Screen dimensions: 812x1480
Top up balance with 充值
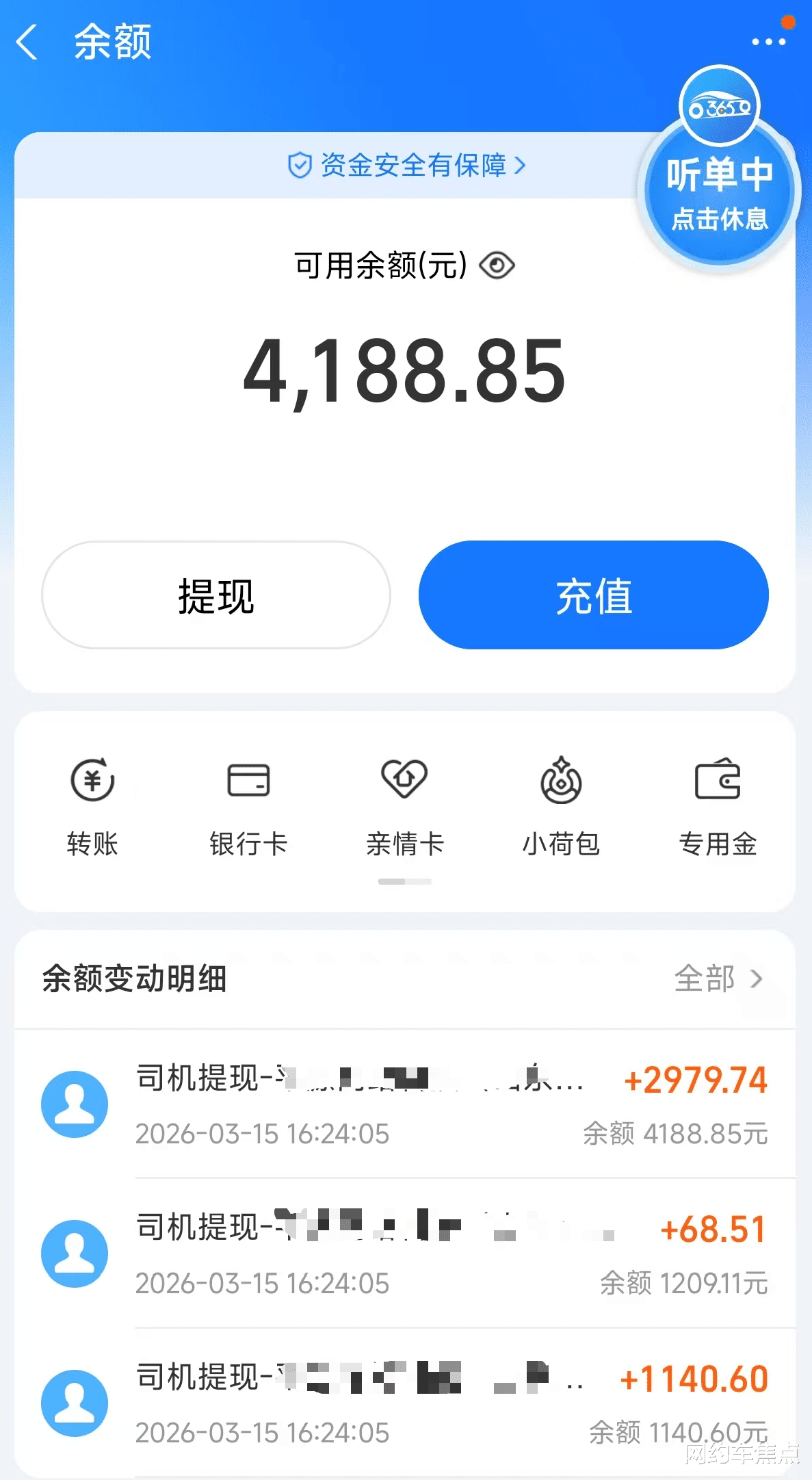(593, 595)
